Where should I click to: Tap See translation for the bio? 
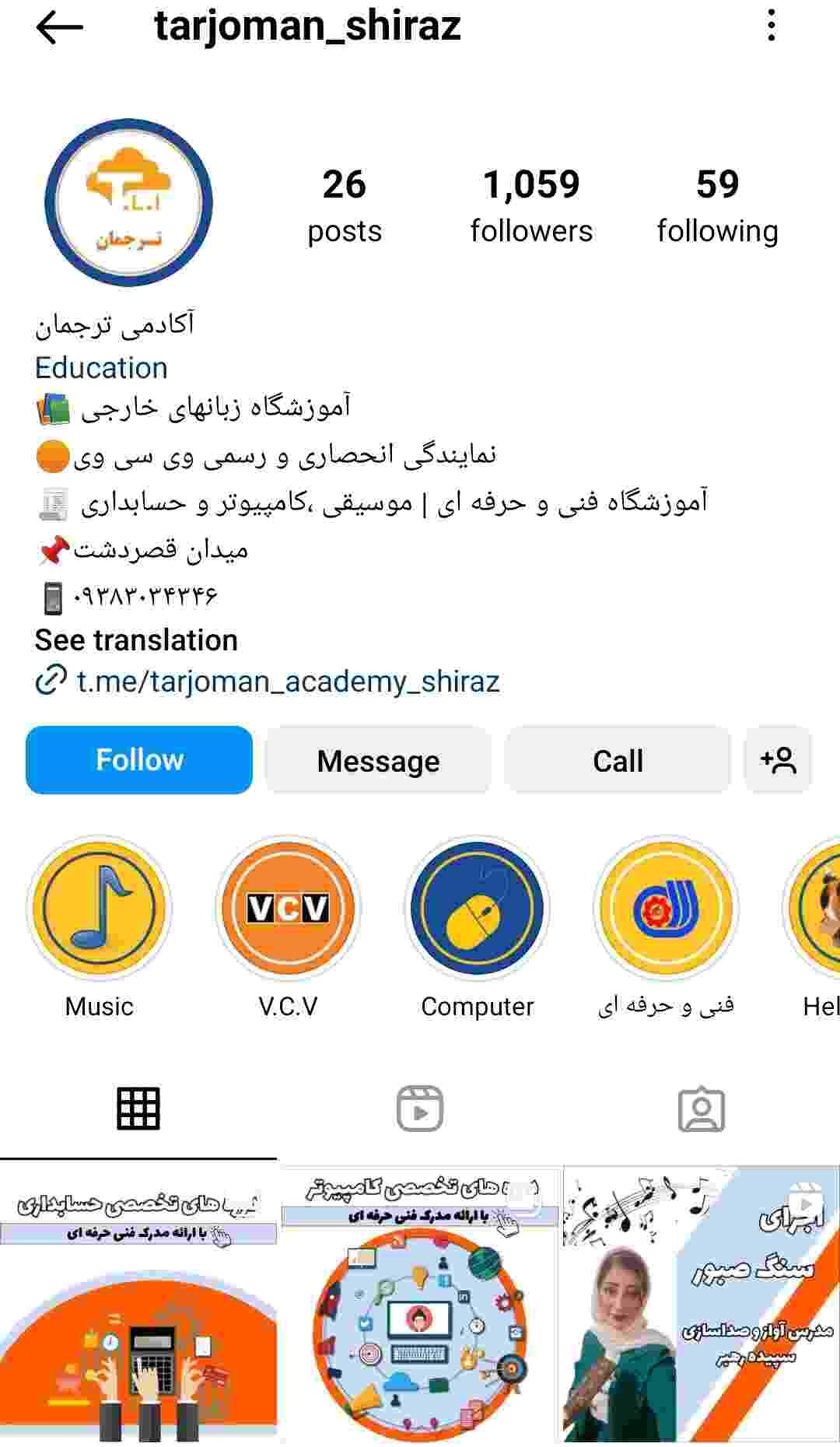click(136, 640)
